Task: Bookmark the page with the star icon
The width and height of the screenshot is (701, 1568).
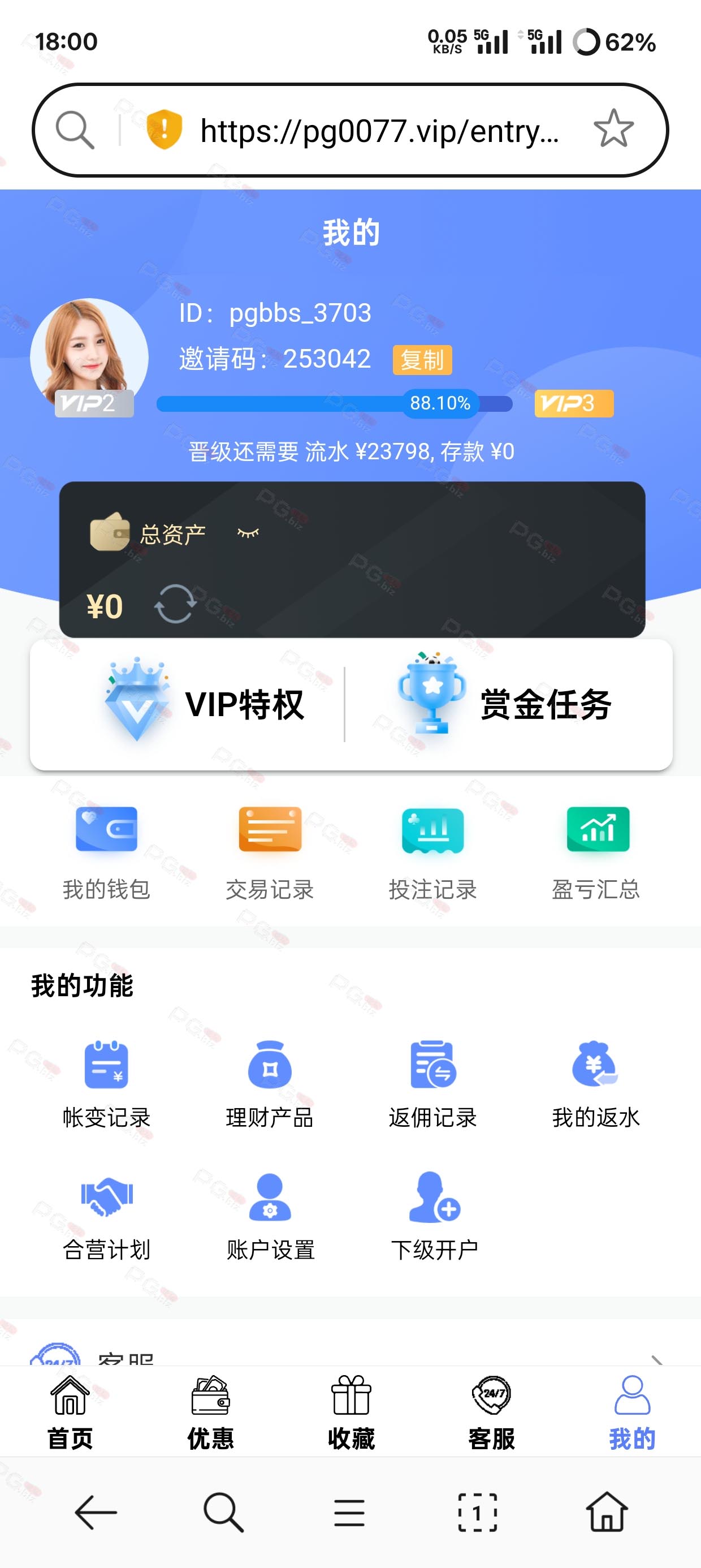Action: (613, 129)
